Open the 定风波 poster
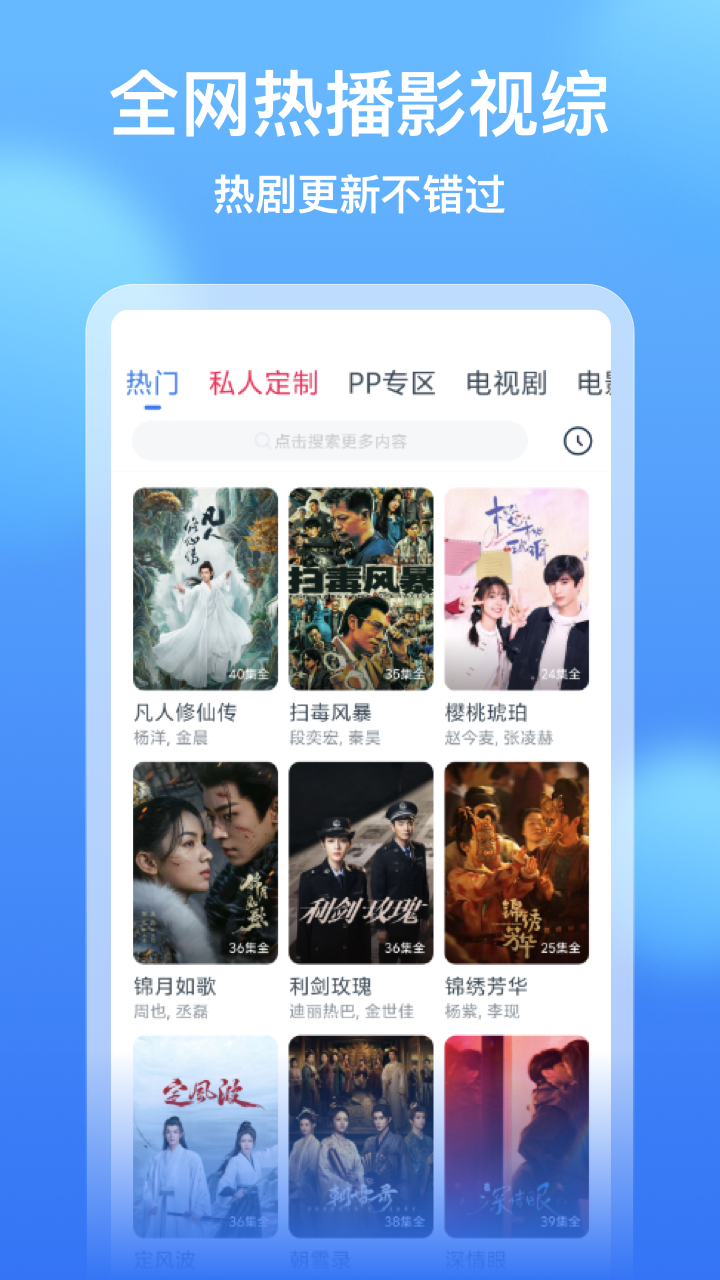This screenshot has height=1280, width=720. coord(205,1135)
